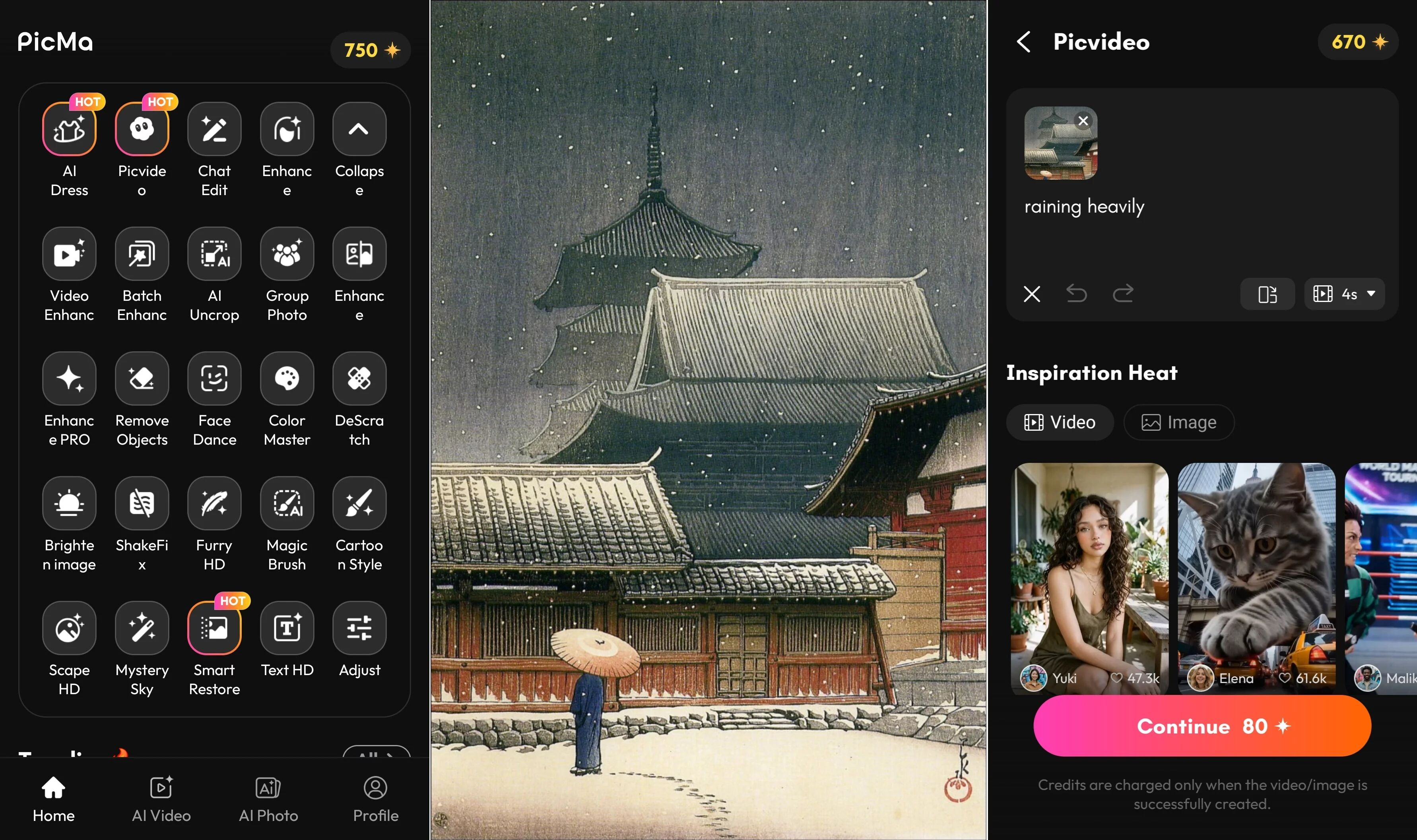This screenshot has height=840, width=1417.
Task: Open the 4s duration dropdown
Action: pos(1345,294)
